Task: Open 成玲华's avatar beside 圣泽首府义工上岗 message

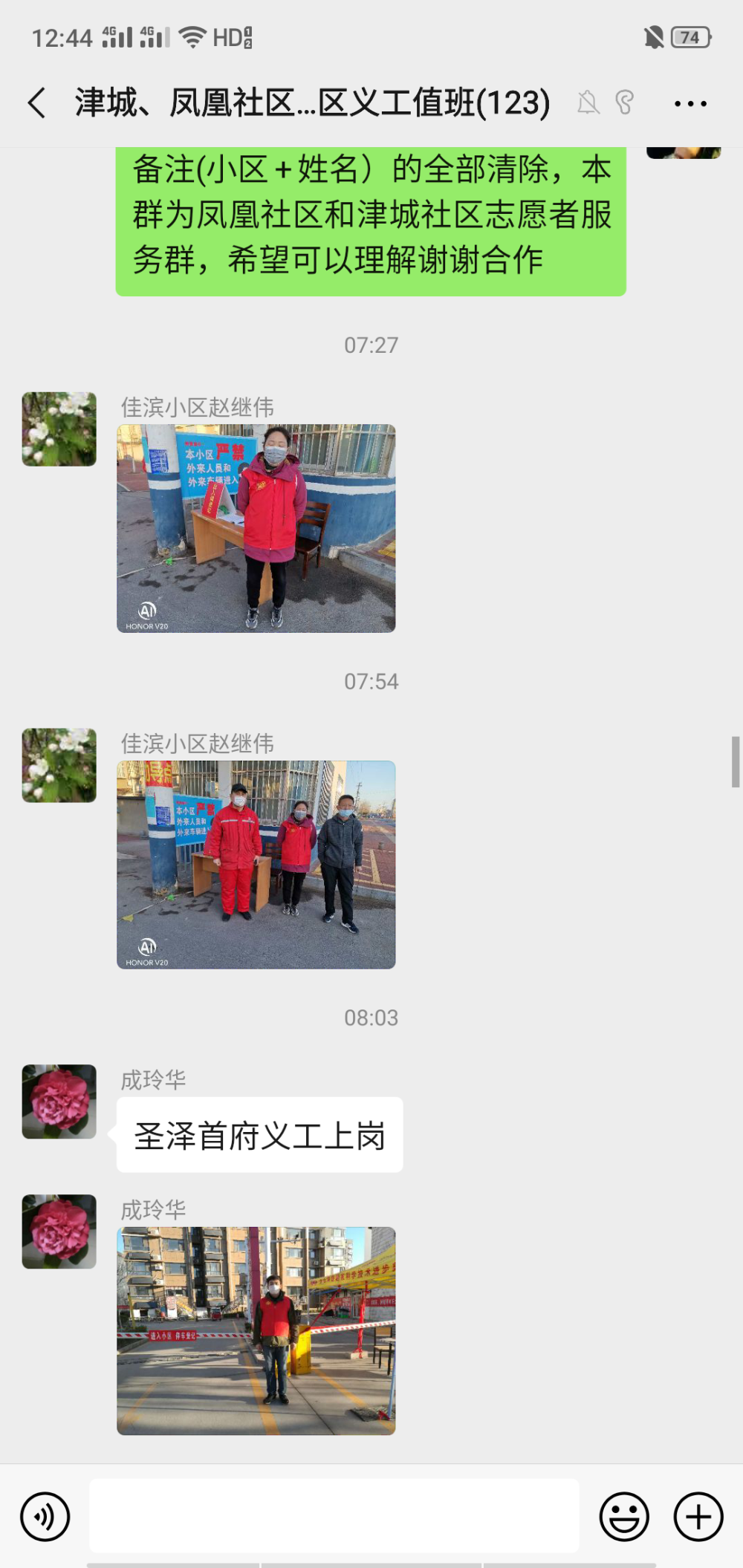Action: (x=59, y=1102)
